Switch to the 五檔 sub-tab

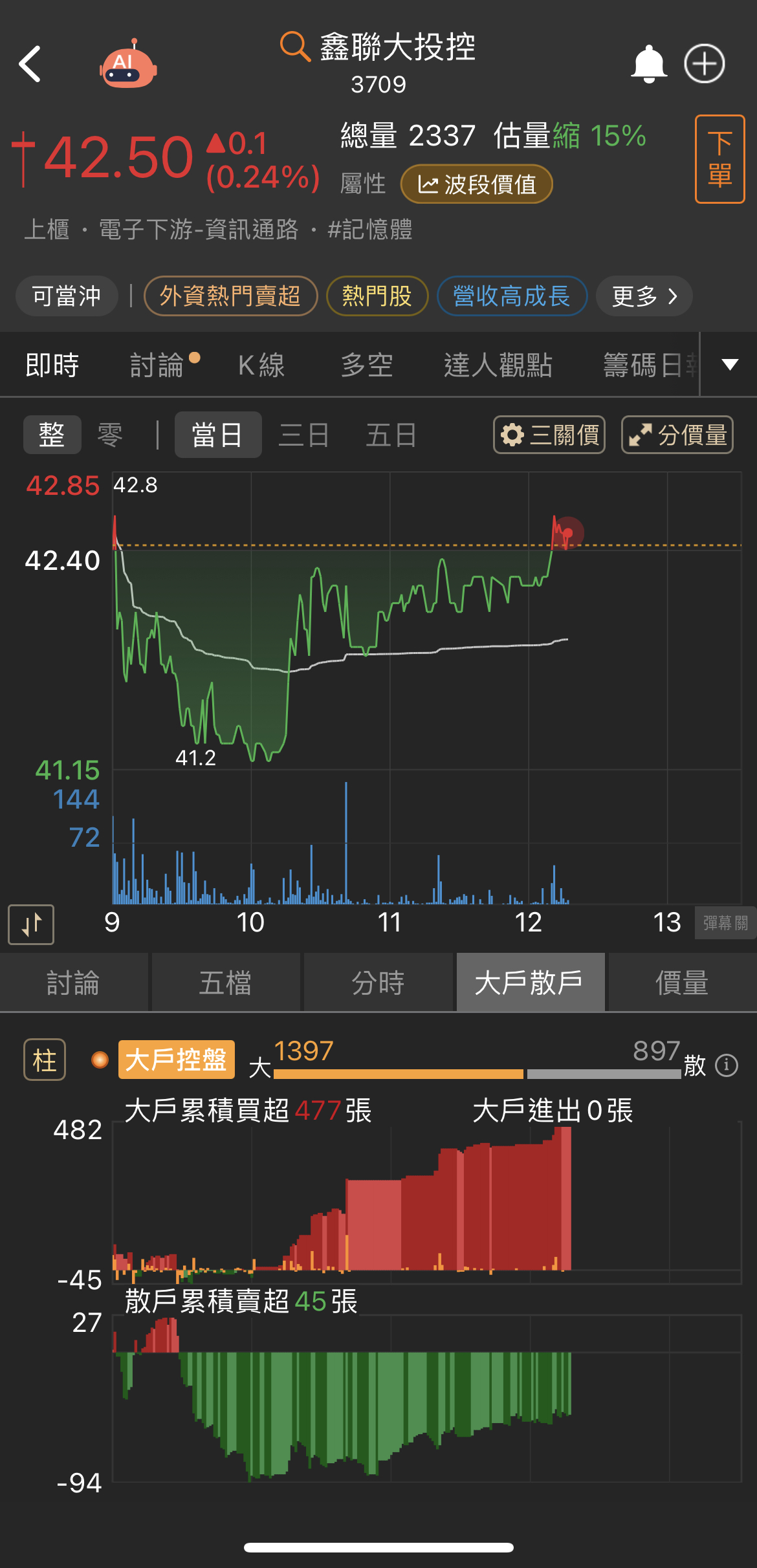(225, 983)
